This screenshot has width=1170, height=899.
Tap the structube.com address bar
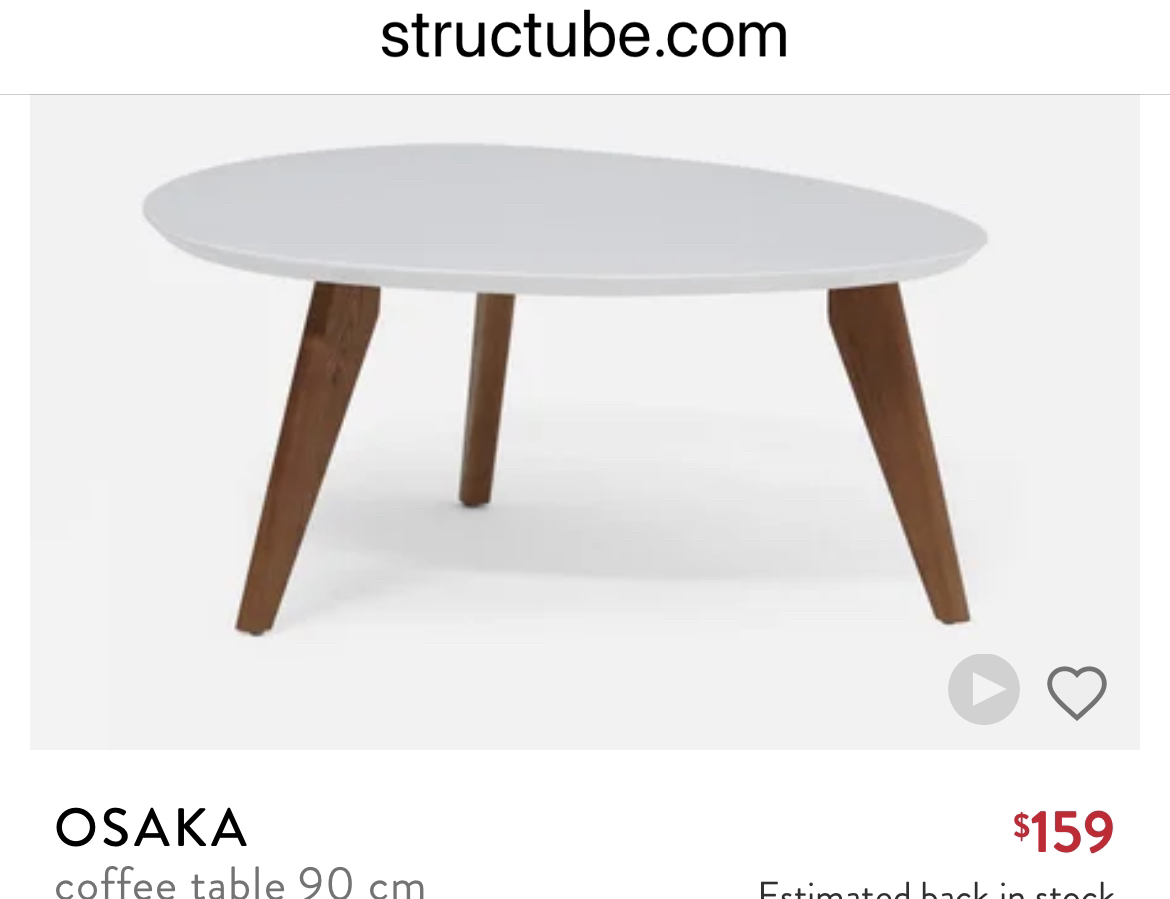[584, 38]
